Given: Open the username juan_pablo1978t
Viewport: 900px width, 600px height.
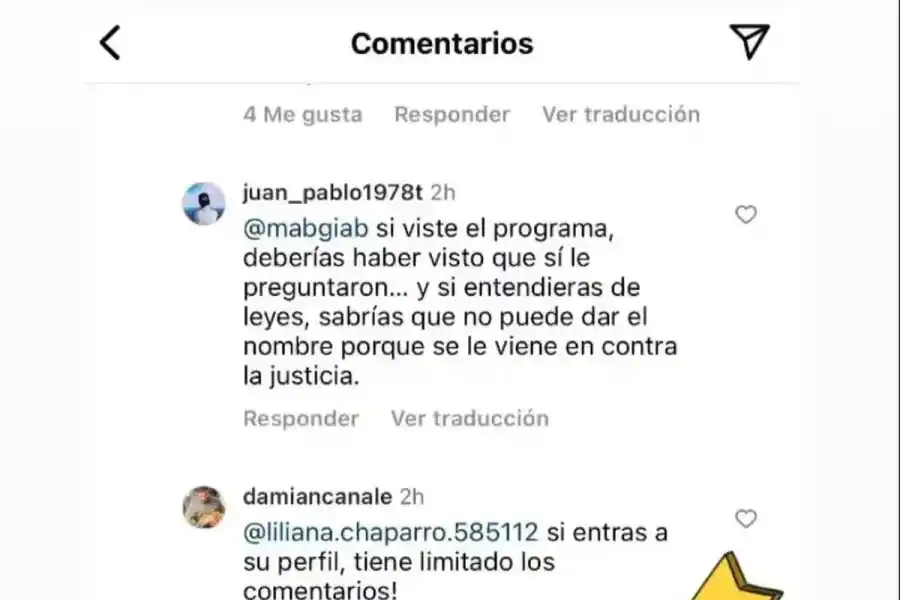Looking at the screenshot, I should [333, 192].
